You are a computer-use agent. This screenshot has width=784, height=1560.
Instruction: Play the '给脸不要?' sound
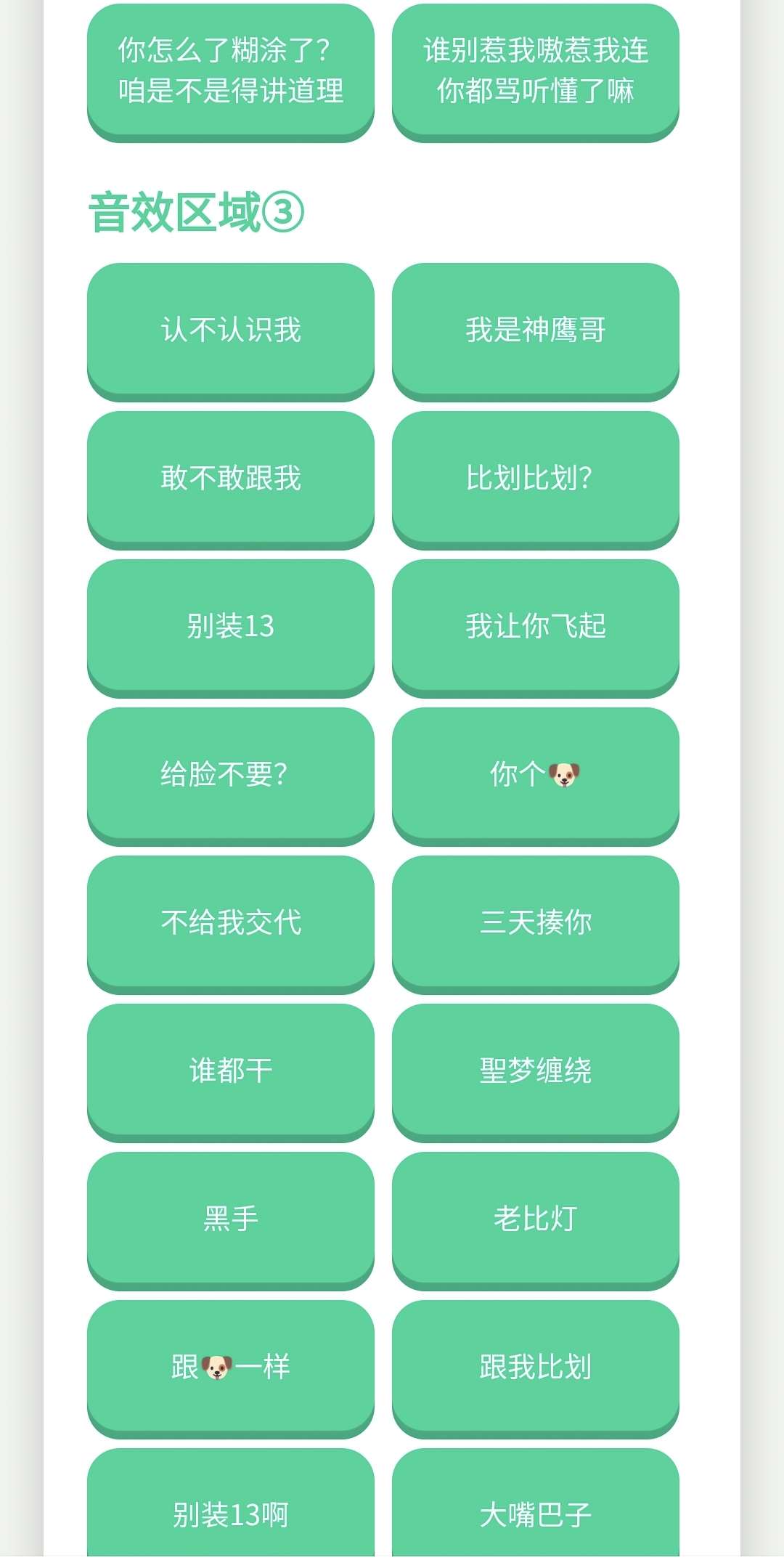(231, 774)
